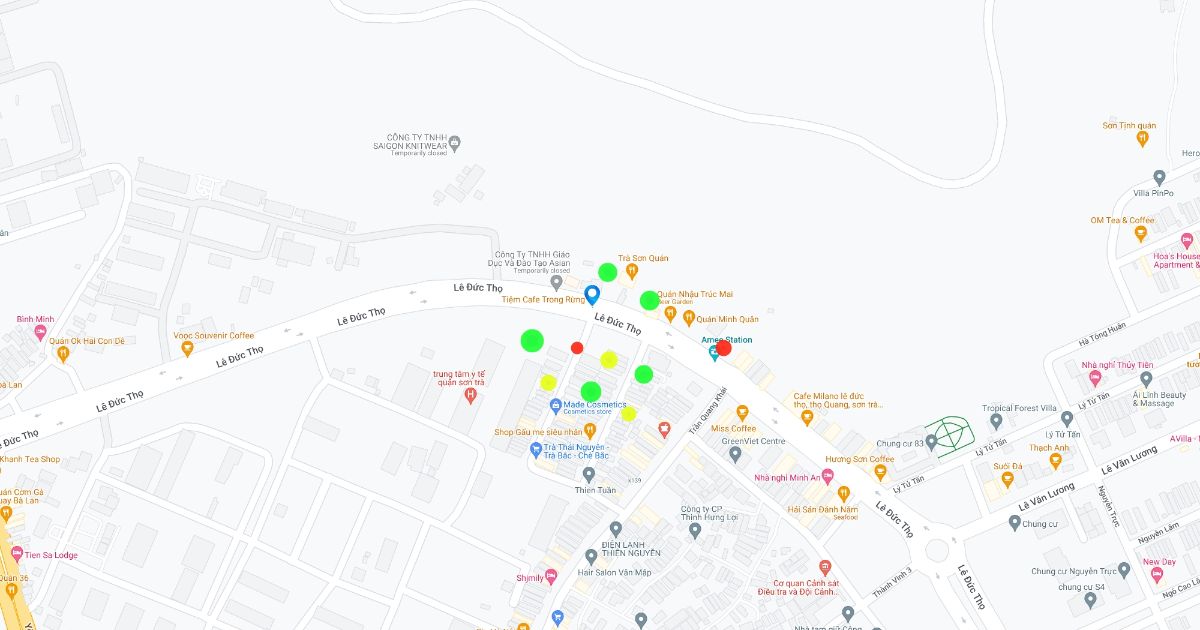The width and height of the screenshot is (1200, 630).
Task: View the Quán Minh Quân restaurant pin
Action: 688,318
